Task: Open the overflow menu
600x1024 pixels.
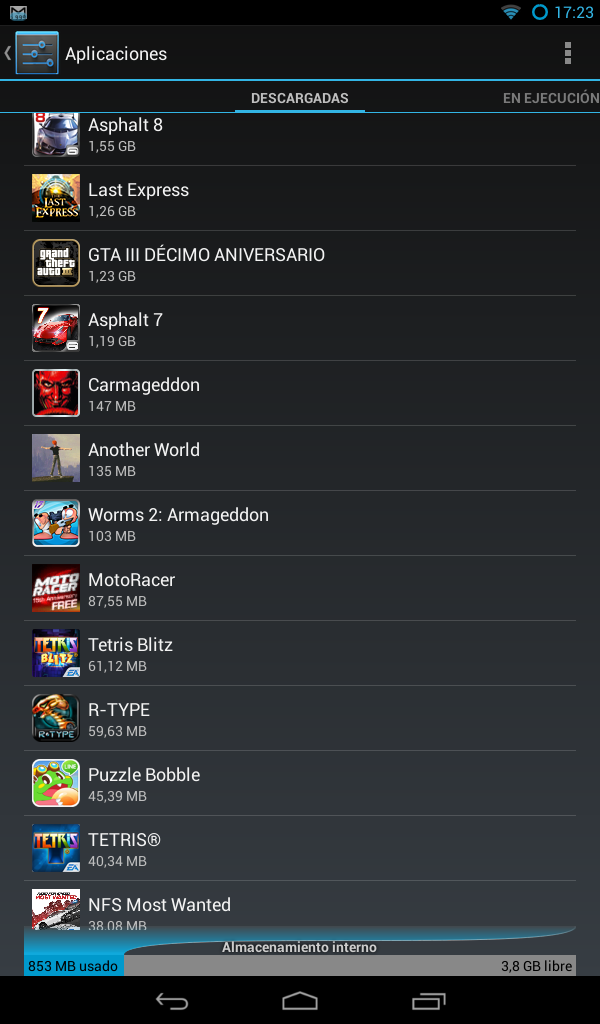Action: (567, 53)
